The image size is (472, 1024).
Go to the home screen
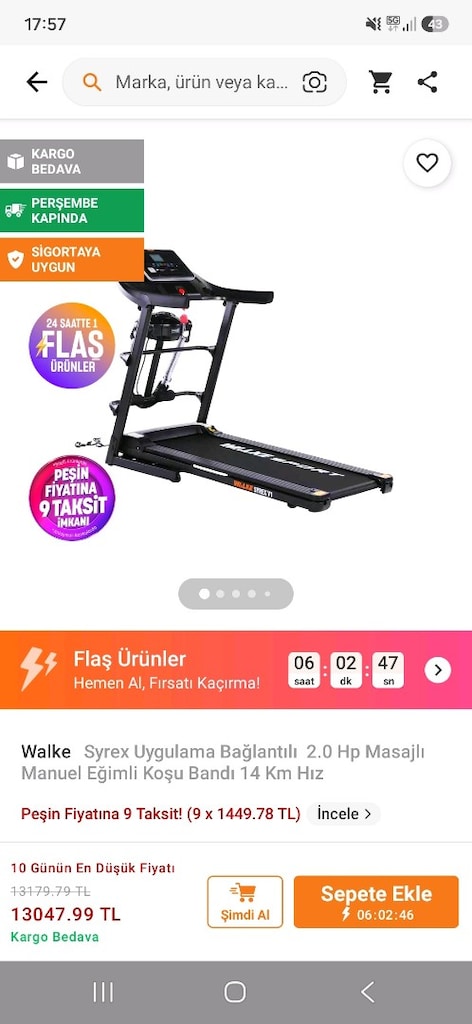tap(235, 992)
